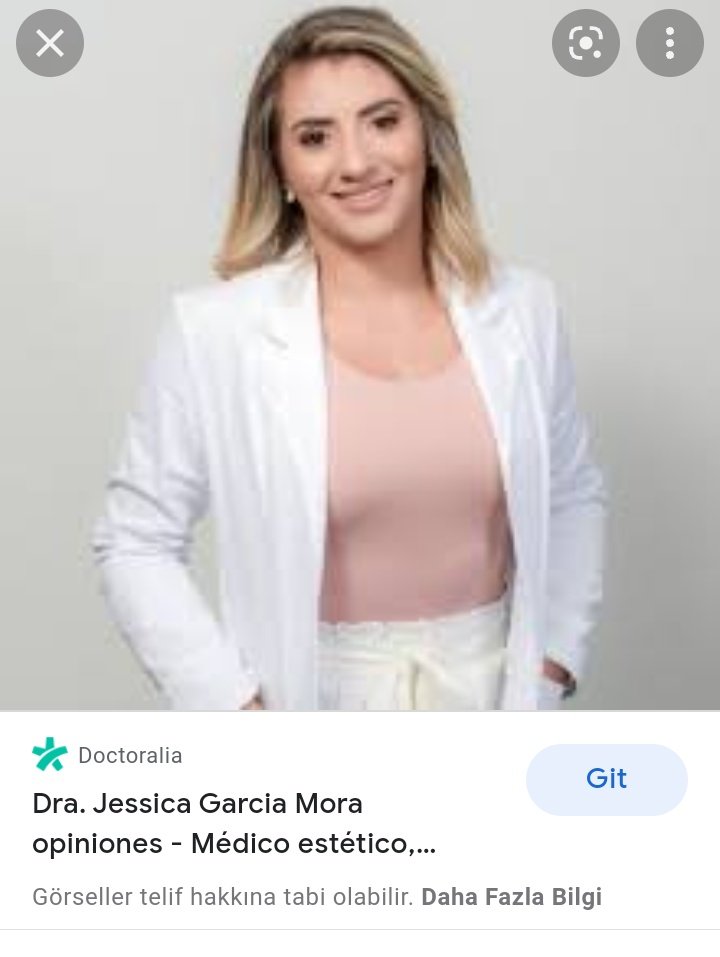Tap the Git button to visit Doctoralia

606,779
